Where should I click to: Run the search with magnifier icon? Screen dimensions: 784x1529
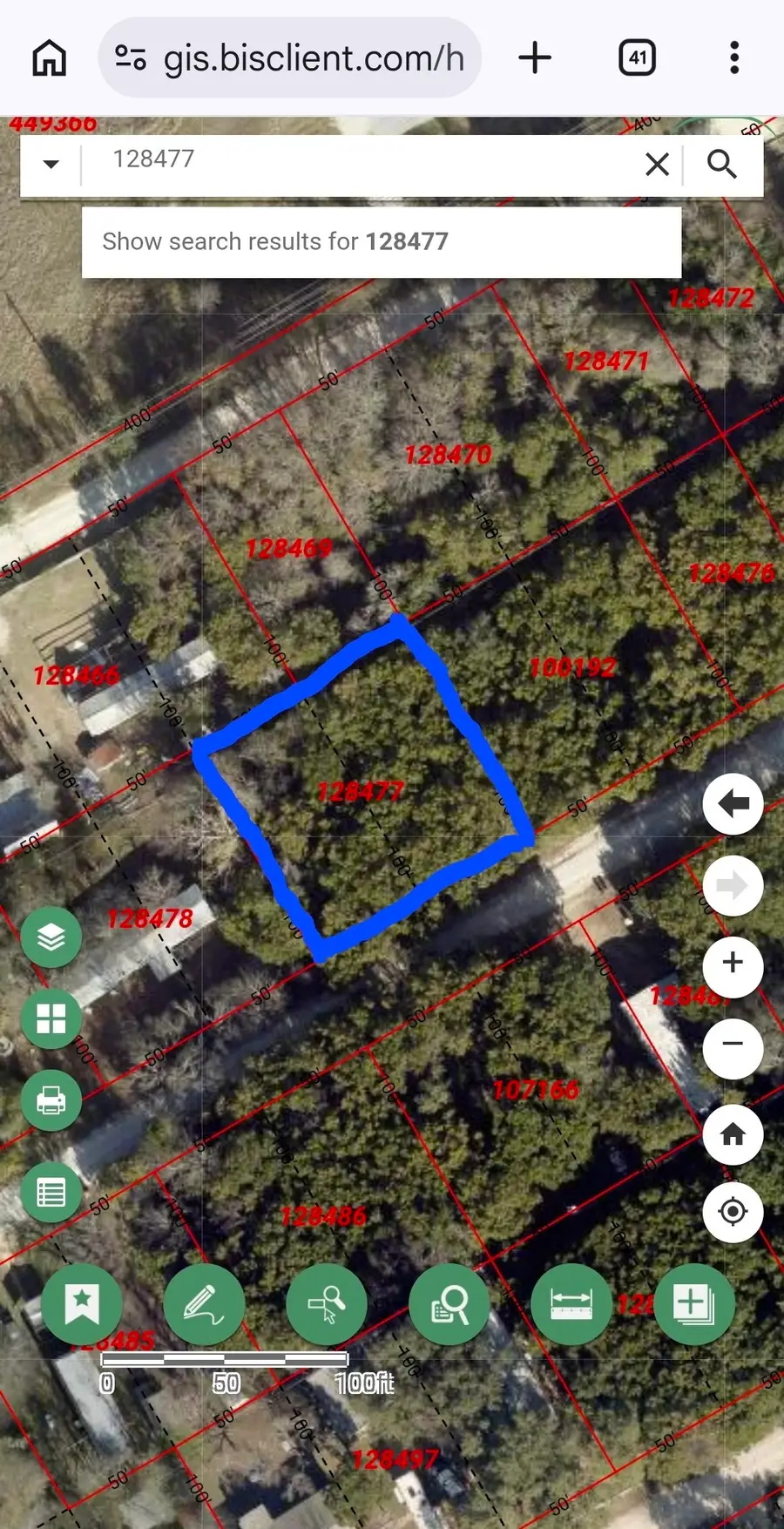pyautogui.click(x=721, y=164)
